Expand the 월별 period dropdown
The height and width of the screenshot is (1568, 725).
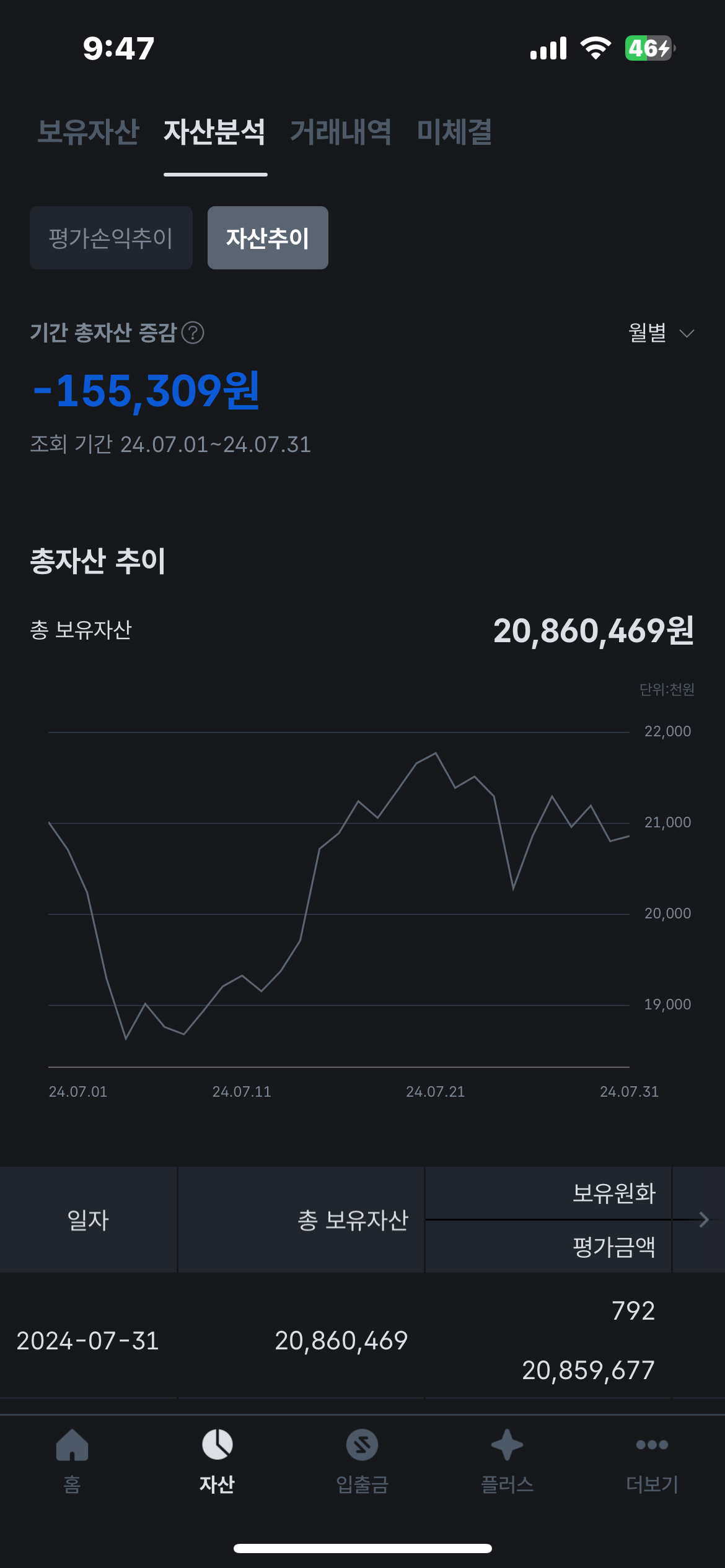coord(661,333)
